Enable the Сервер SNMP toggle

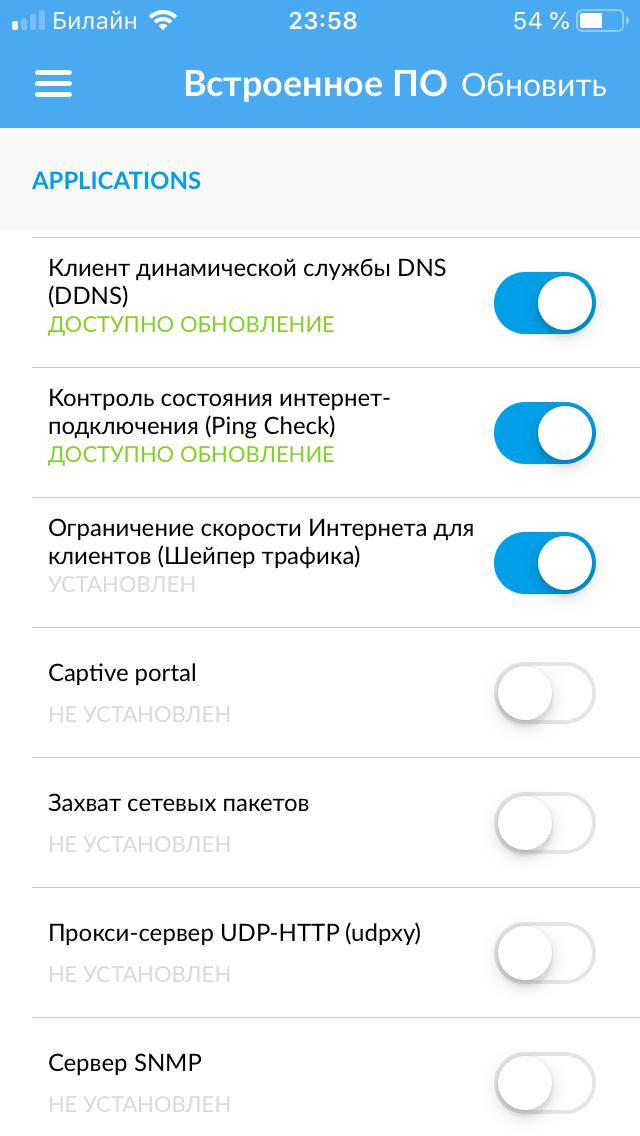(545, 1082)
